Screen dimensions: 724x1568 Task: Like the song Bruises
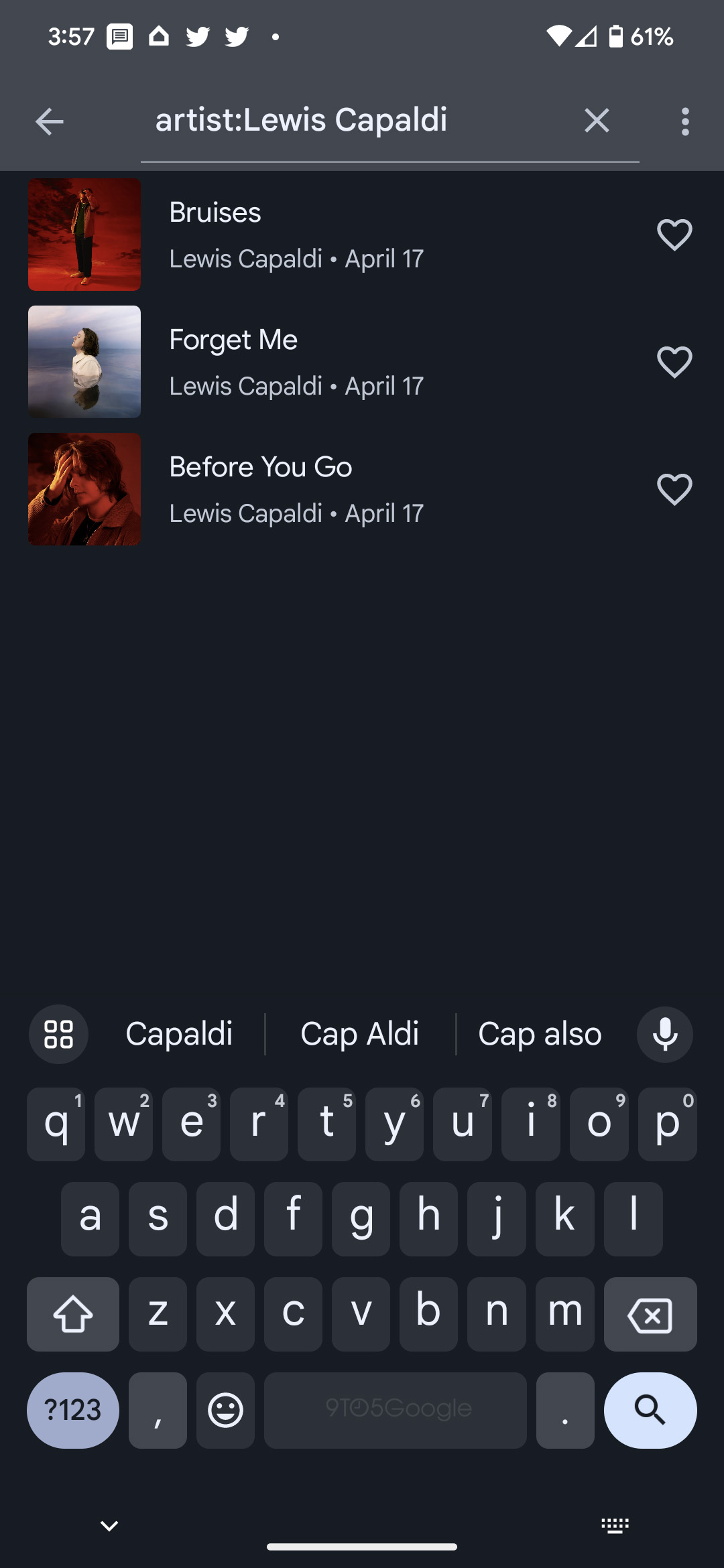[x=674, y=235]
